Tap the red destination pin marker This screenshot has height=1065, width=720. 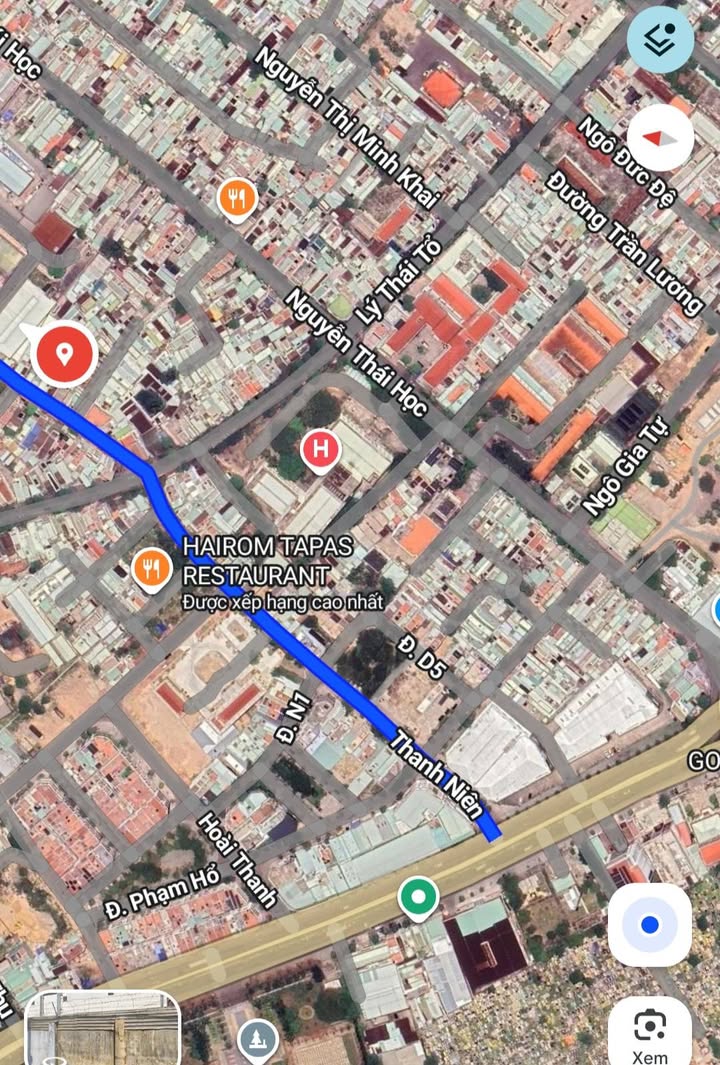[65, 353]
